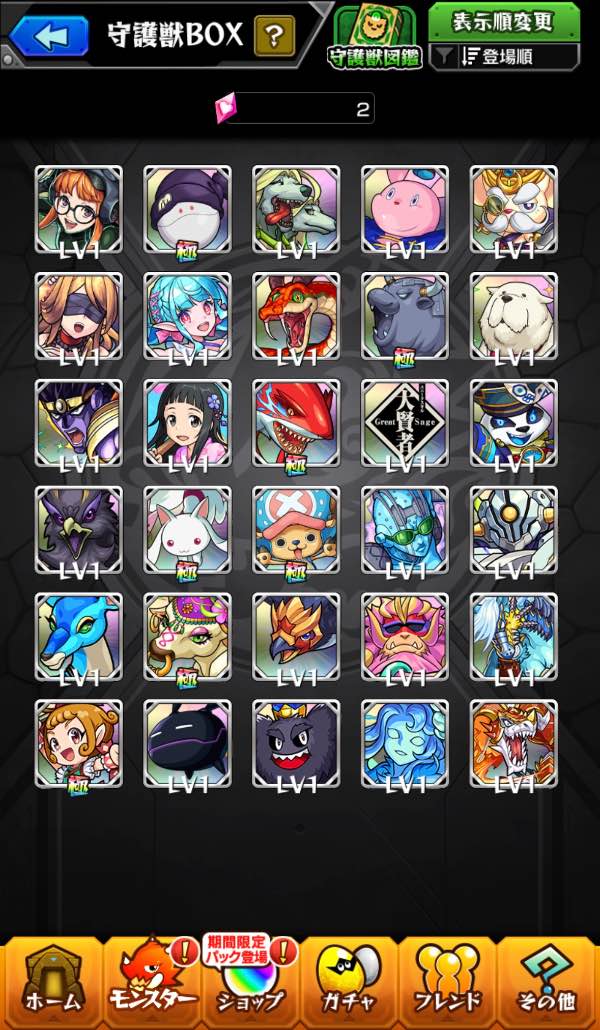The width and height of the screenshot is (600, 1030).
Task: Choose the reindeer with pink hat guardian
Action: (296, 530)
